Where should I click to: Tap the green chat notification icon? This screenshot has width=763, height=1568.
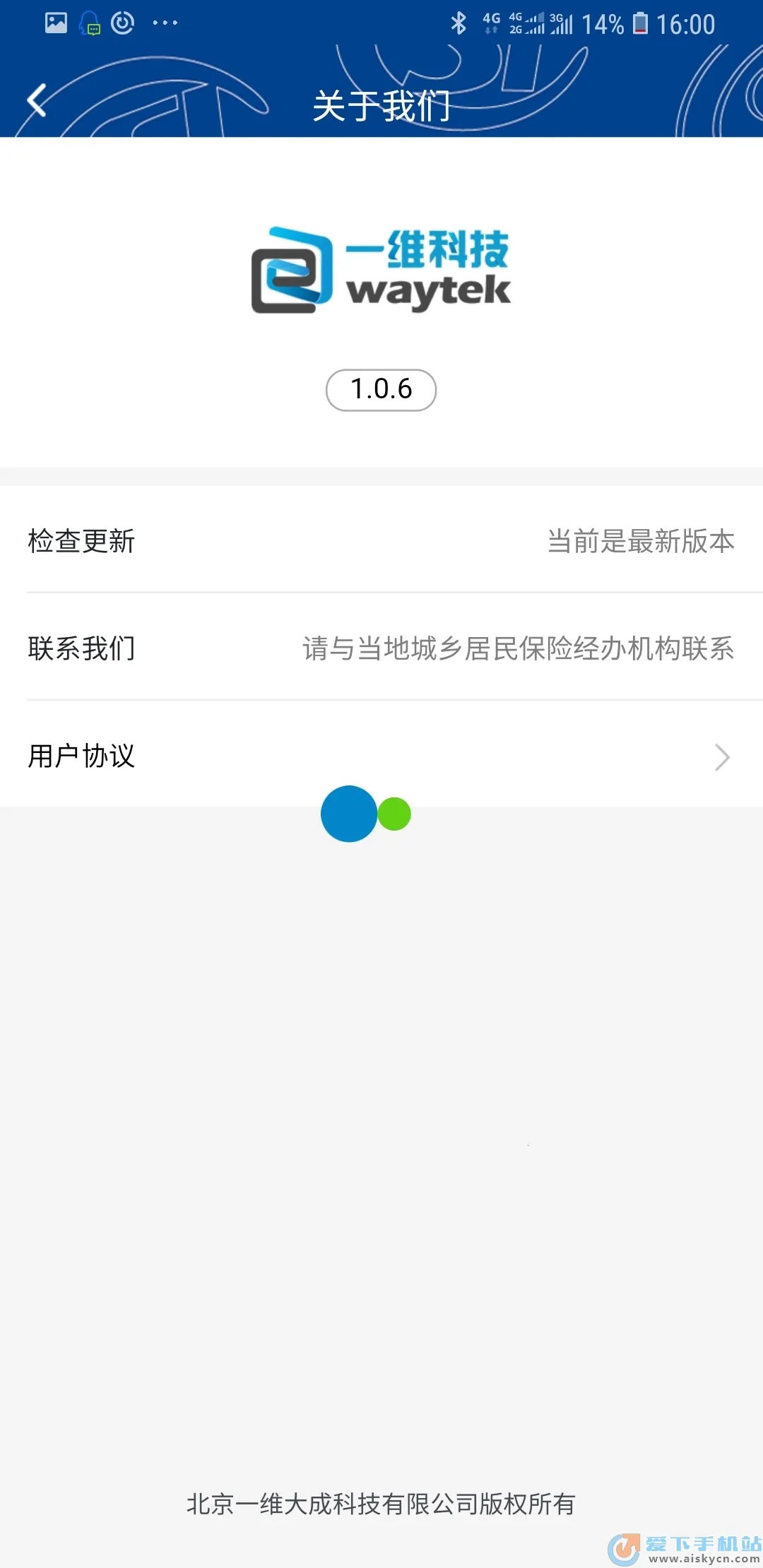(89, 23)
